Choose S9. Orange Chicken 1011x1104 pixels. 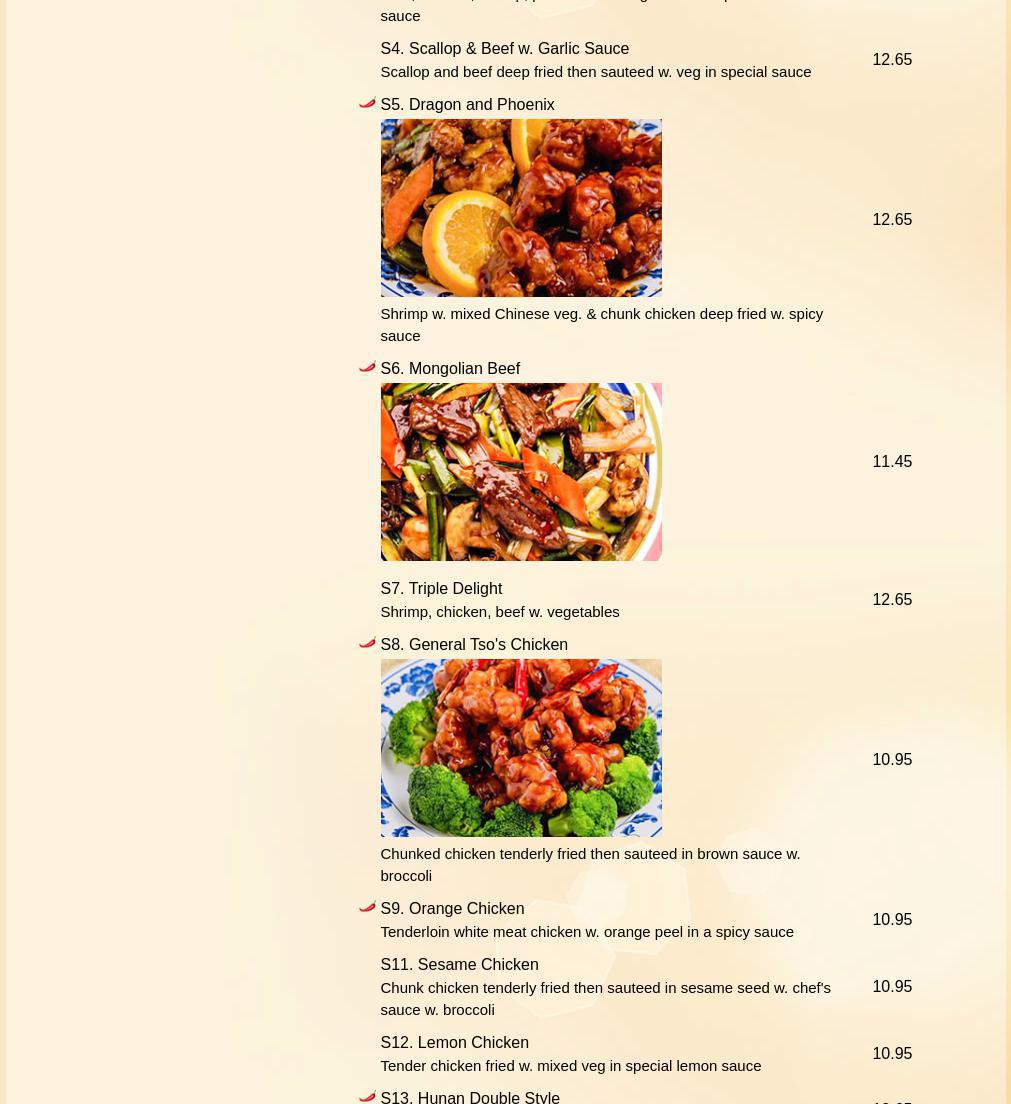pyautogui.click(x=452, y=908)
